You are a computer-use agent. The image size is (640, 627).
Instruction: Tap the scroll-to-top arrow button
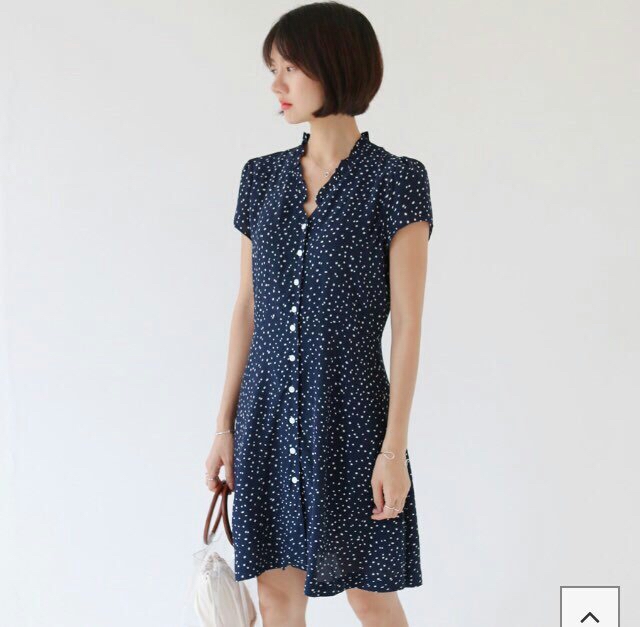click(590, 608)
